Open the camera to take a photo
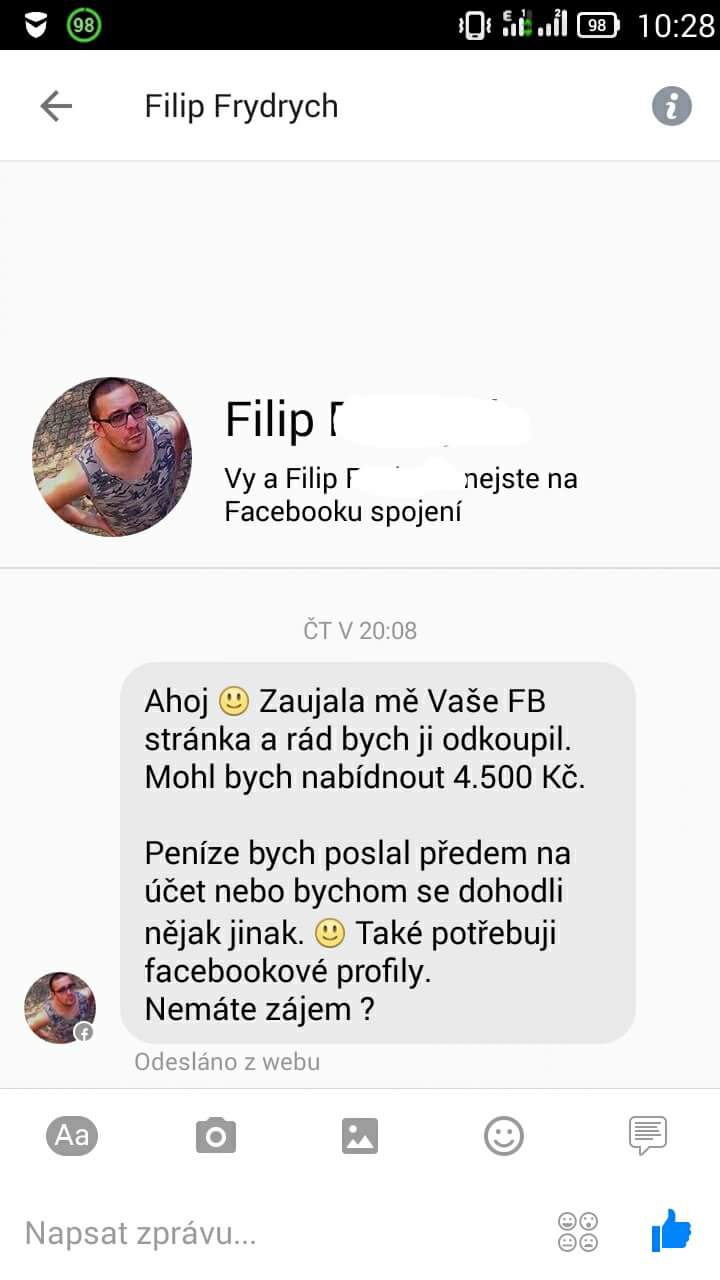This screenshot has height=1280, width=720. point(216,1136)
